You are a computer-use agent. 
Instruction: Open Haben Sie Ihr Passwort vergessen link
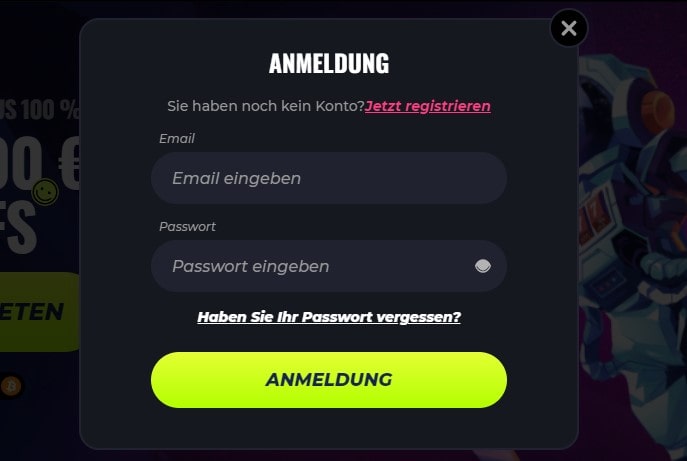[x=329, y=317]
